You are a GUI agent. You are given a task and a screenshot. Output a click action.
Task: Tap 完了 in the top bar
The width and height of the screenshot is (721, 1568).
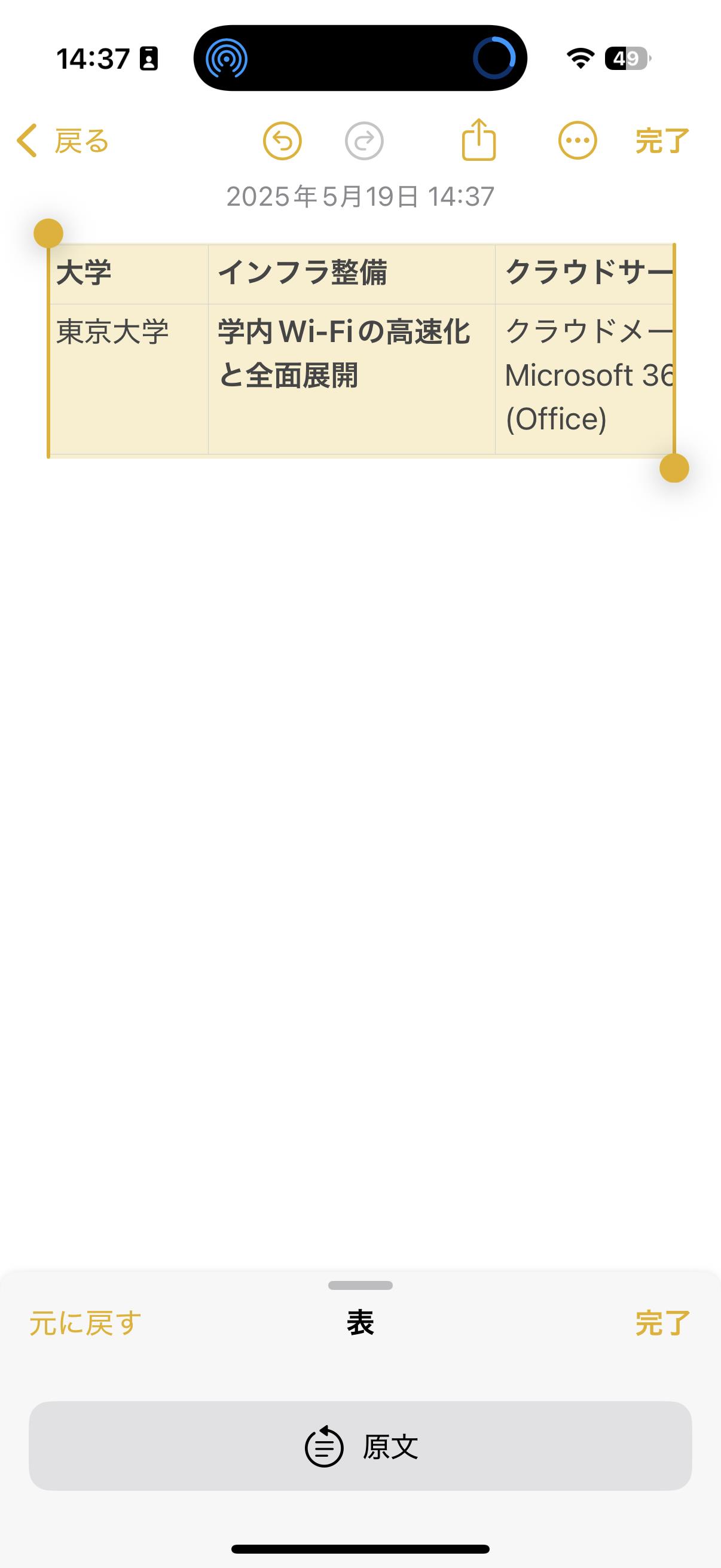coord(662,141)
